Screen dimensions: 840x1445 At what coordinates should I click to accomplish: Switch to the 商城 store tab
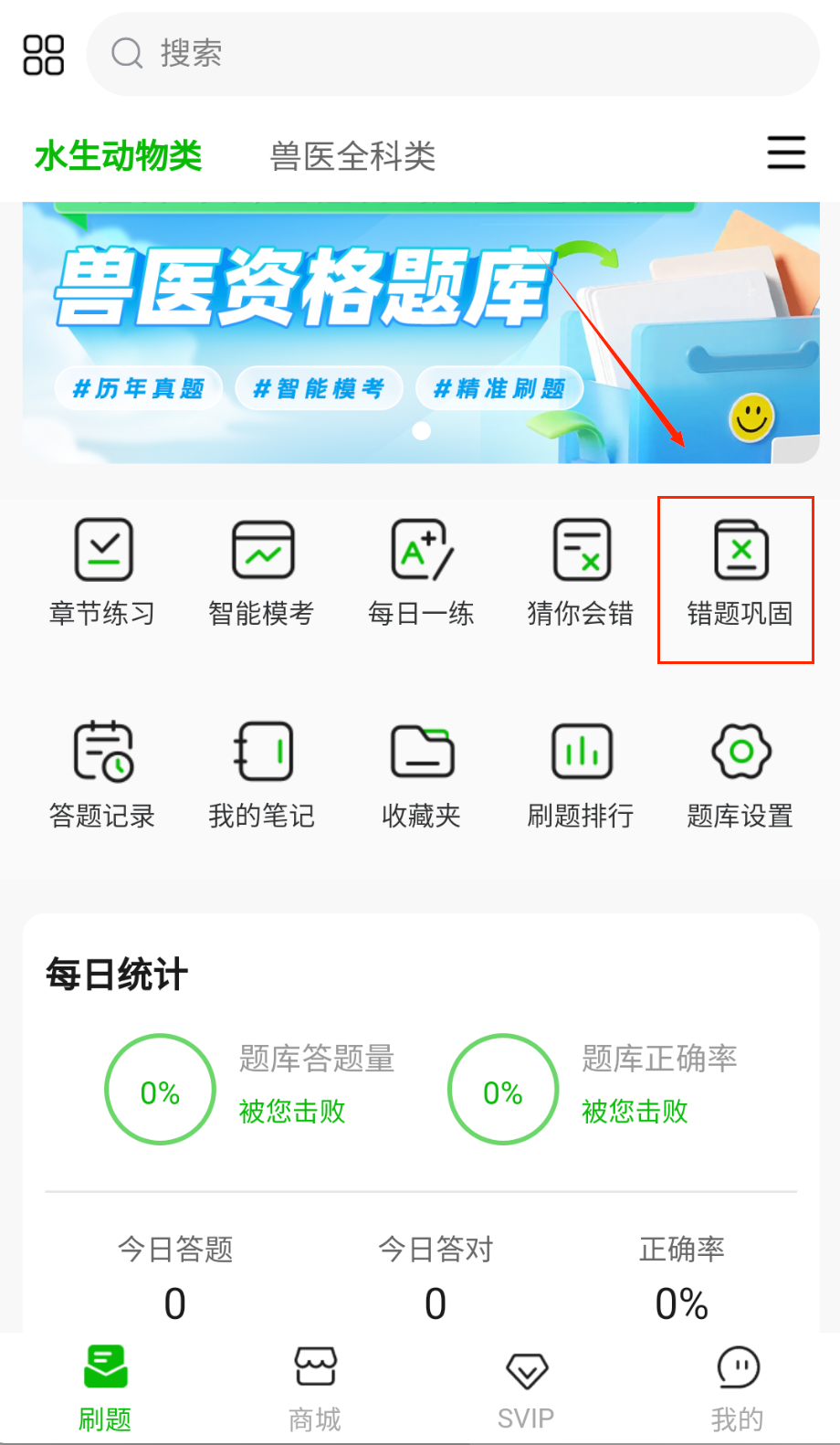(315, 1387)
